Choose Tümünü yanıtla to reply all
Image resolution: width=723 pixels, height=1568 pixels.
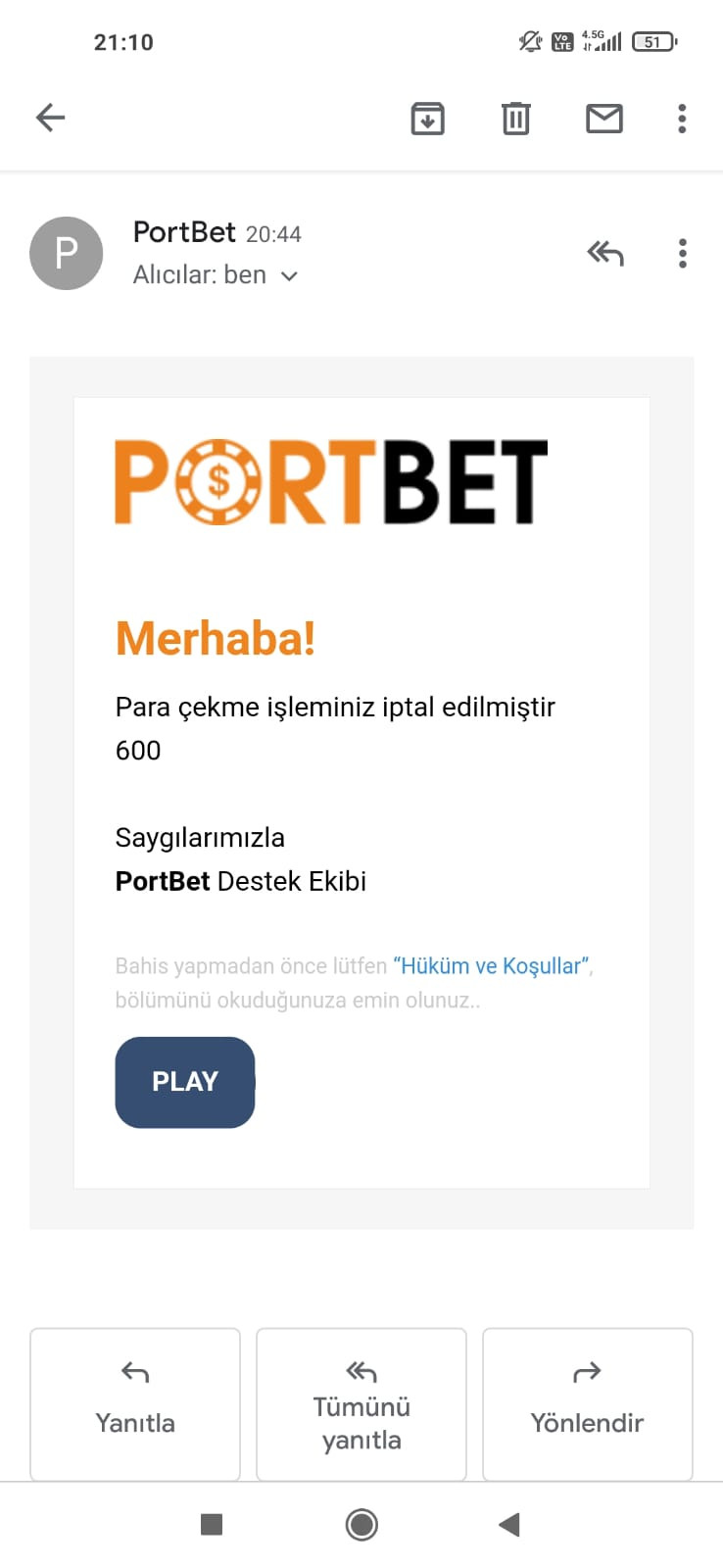pyautogui.click(x=361, y=1404)
